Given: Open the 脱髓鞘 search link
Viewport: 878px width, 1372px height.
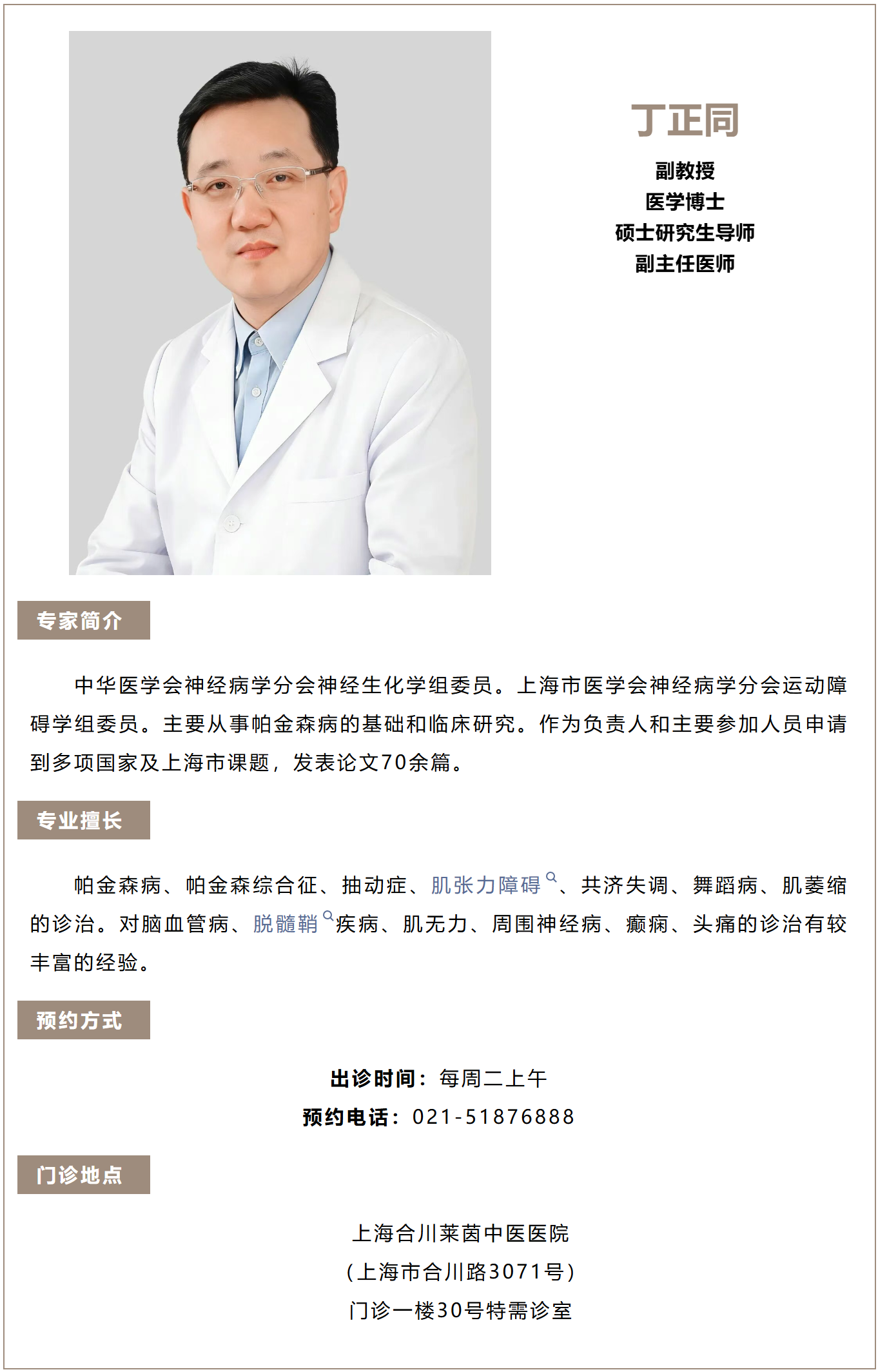Looking at the screenshot, I should (x=285, y=924).
